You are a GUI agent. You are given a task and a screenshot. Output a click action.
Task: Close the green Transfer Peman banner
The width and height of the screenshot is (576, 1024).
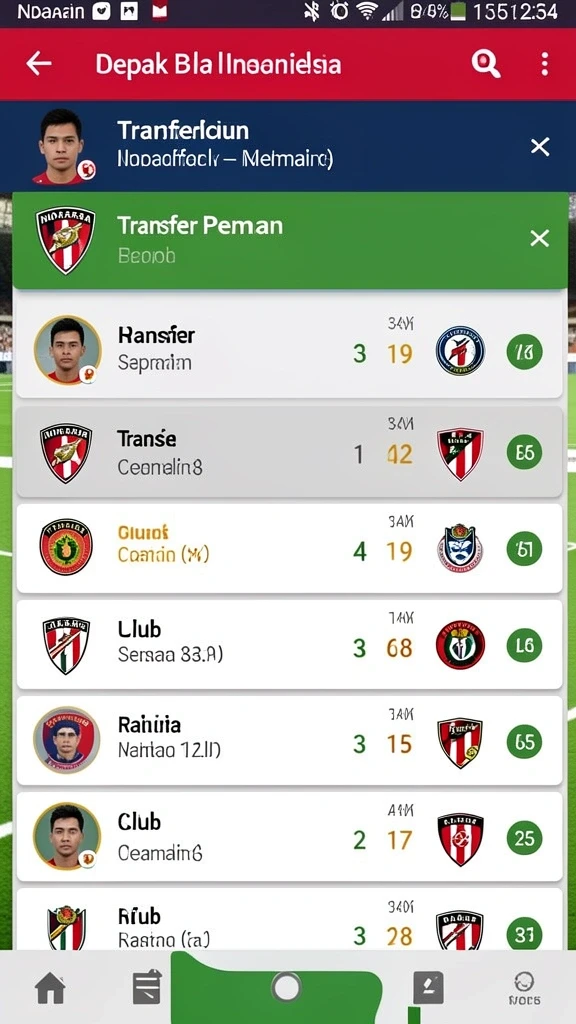coord(539,238)
